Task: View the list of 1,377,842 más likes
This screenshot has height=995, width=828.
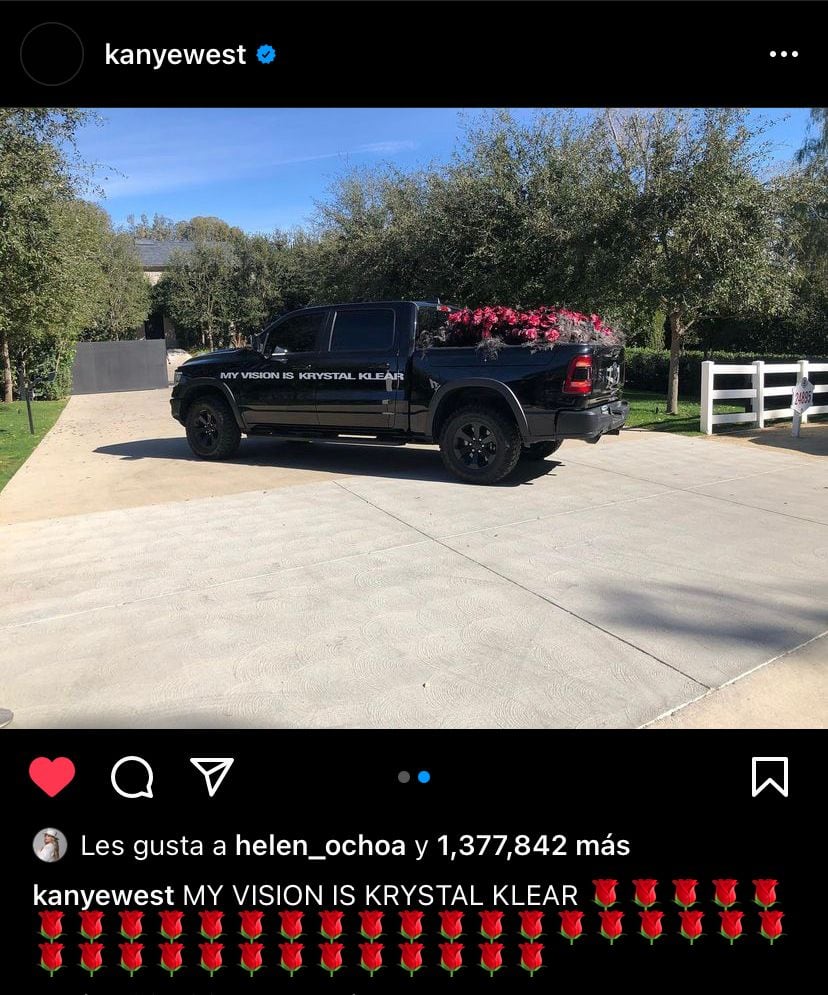Action: pos(533,846)
